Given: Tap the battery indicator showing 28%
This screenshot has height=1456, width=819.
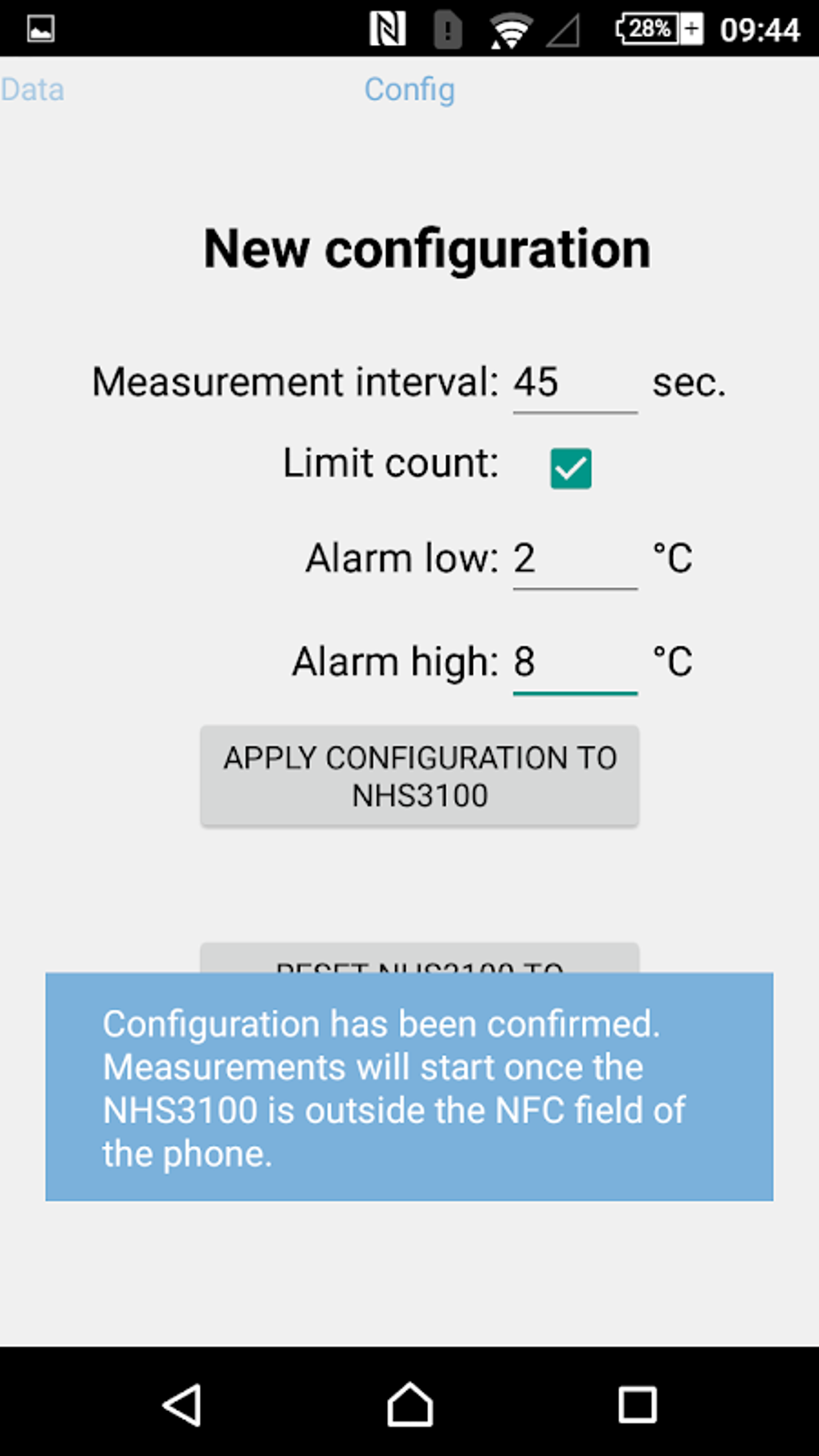Looking at the screenshot, I should [x=652, y=29].
